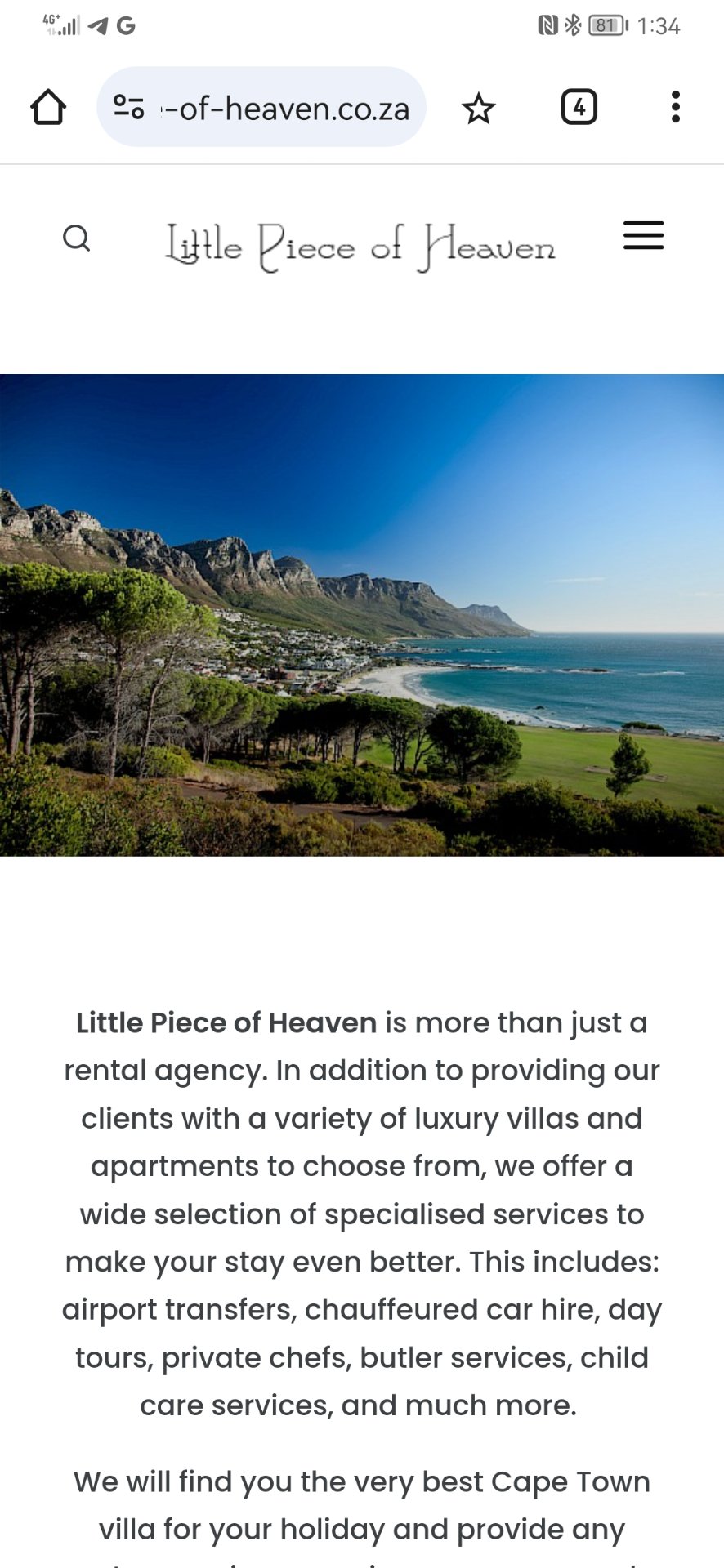This screenshot has height=1568, width=724.
Task: Open the browser overflow menu
Action: point(675,107)
